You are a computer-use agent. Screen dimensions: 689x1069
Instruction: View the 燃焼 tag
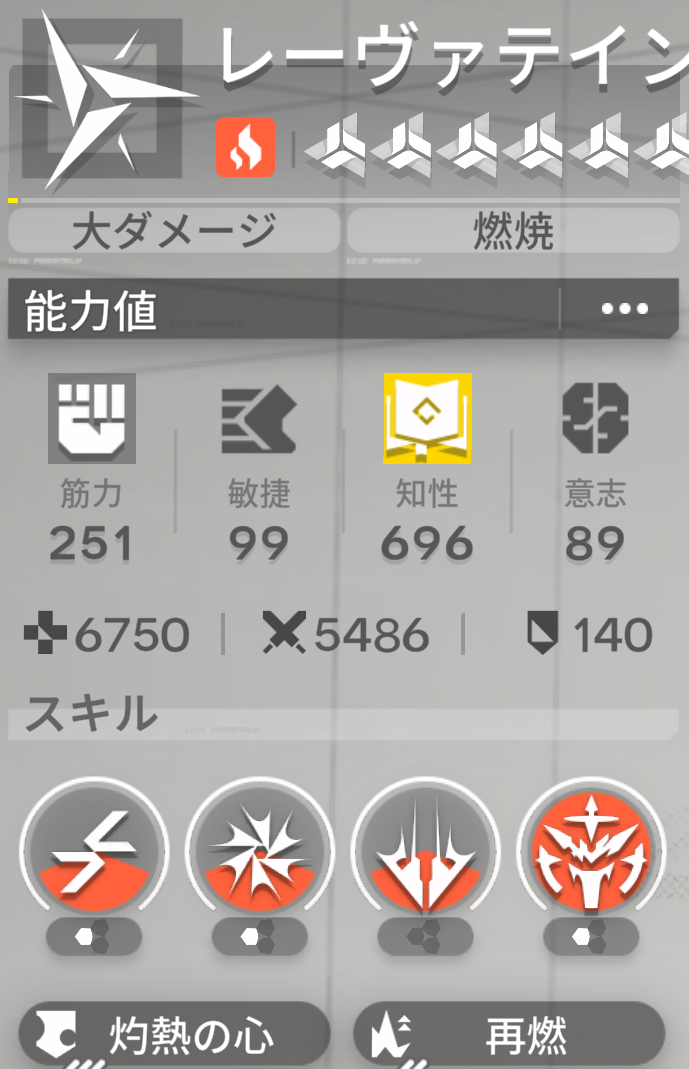(x=513, y=232)
